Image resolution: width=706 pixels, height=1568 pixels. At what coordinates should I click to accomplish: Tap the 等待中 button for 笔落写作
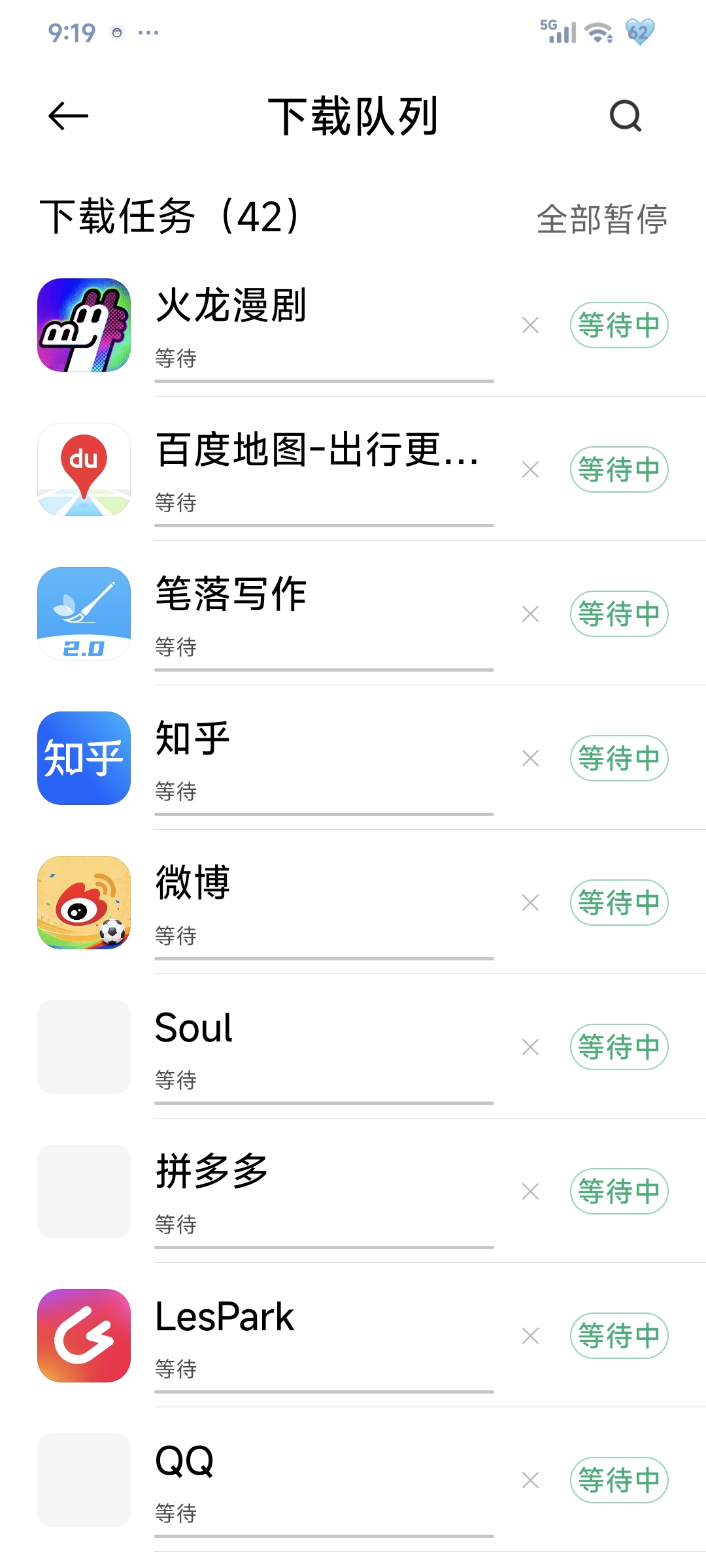tap(619, 613)
